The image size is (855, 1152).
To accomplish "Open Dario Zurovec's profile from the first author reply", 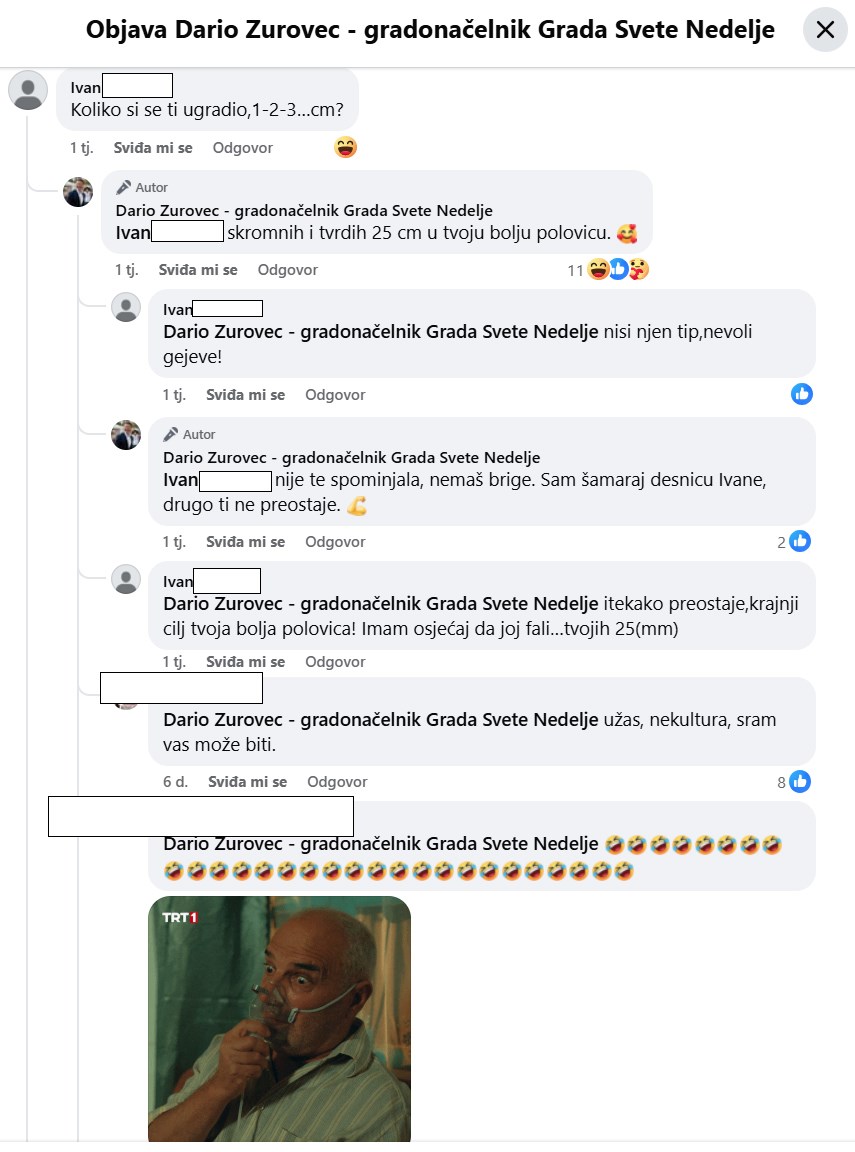I will tap(304, 211).
